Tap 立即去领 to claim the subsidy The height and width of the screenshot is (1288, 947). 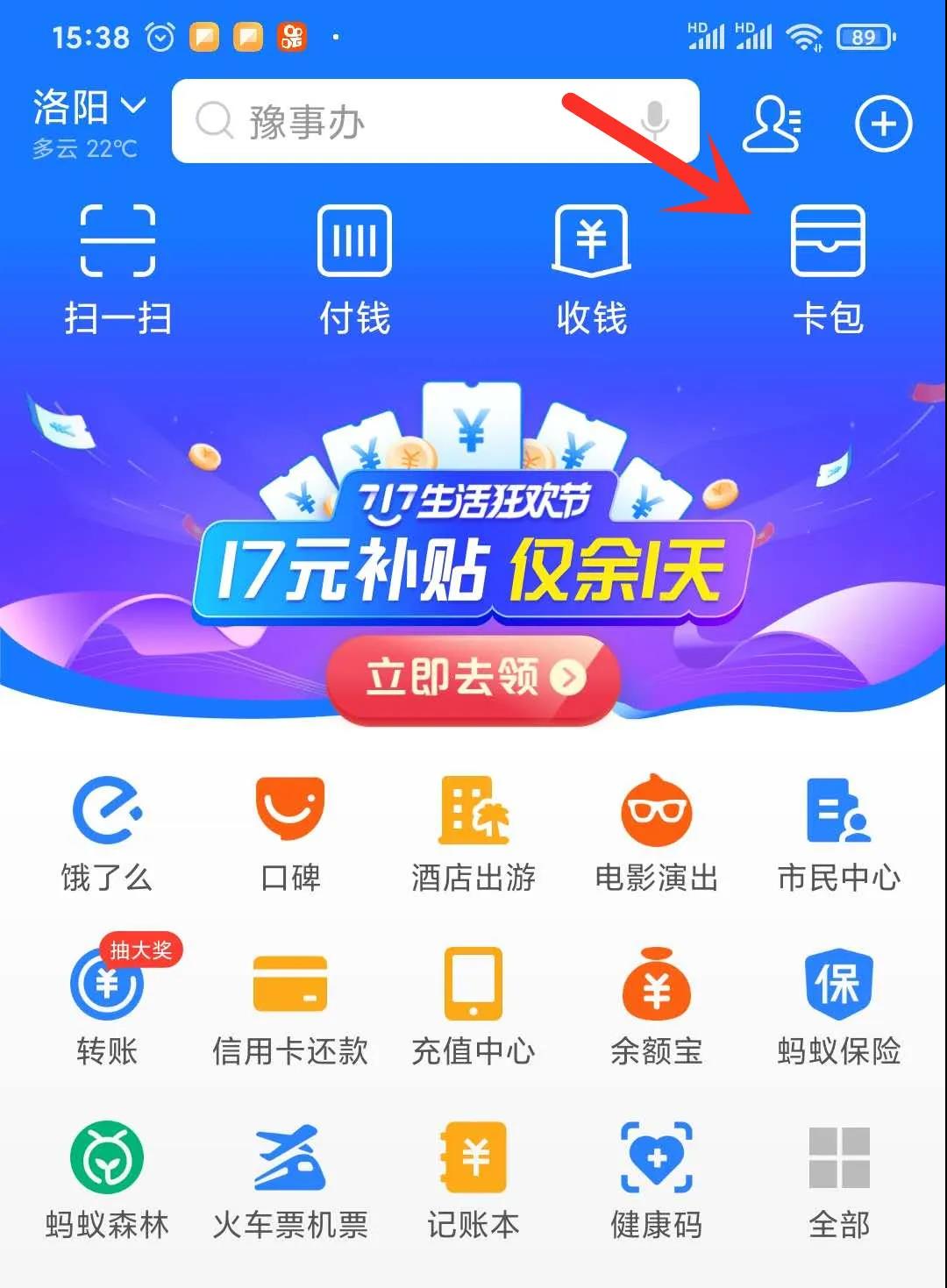pos(473,677)
